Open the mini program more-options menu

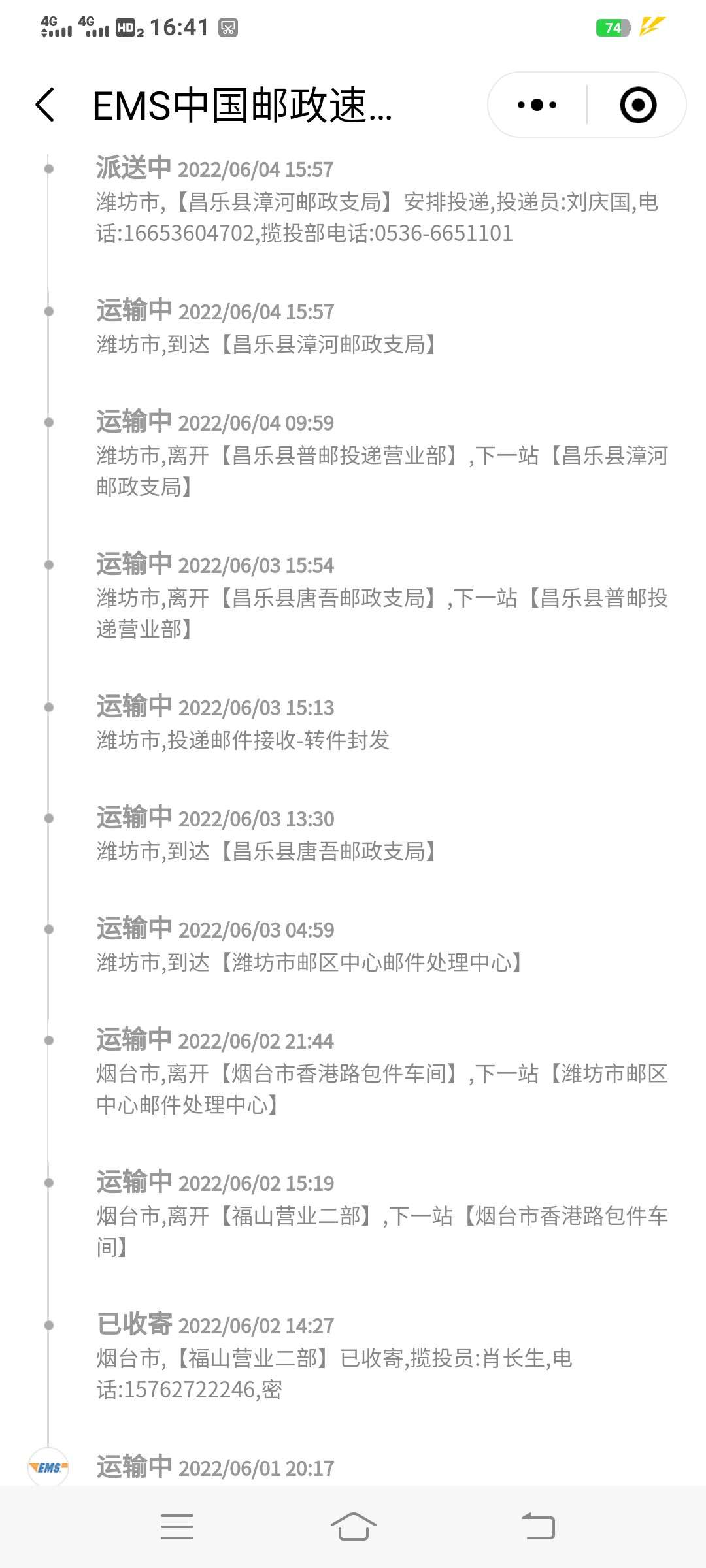point(537,105)
